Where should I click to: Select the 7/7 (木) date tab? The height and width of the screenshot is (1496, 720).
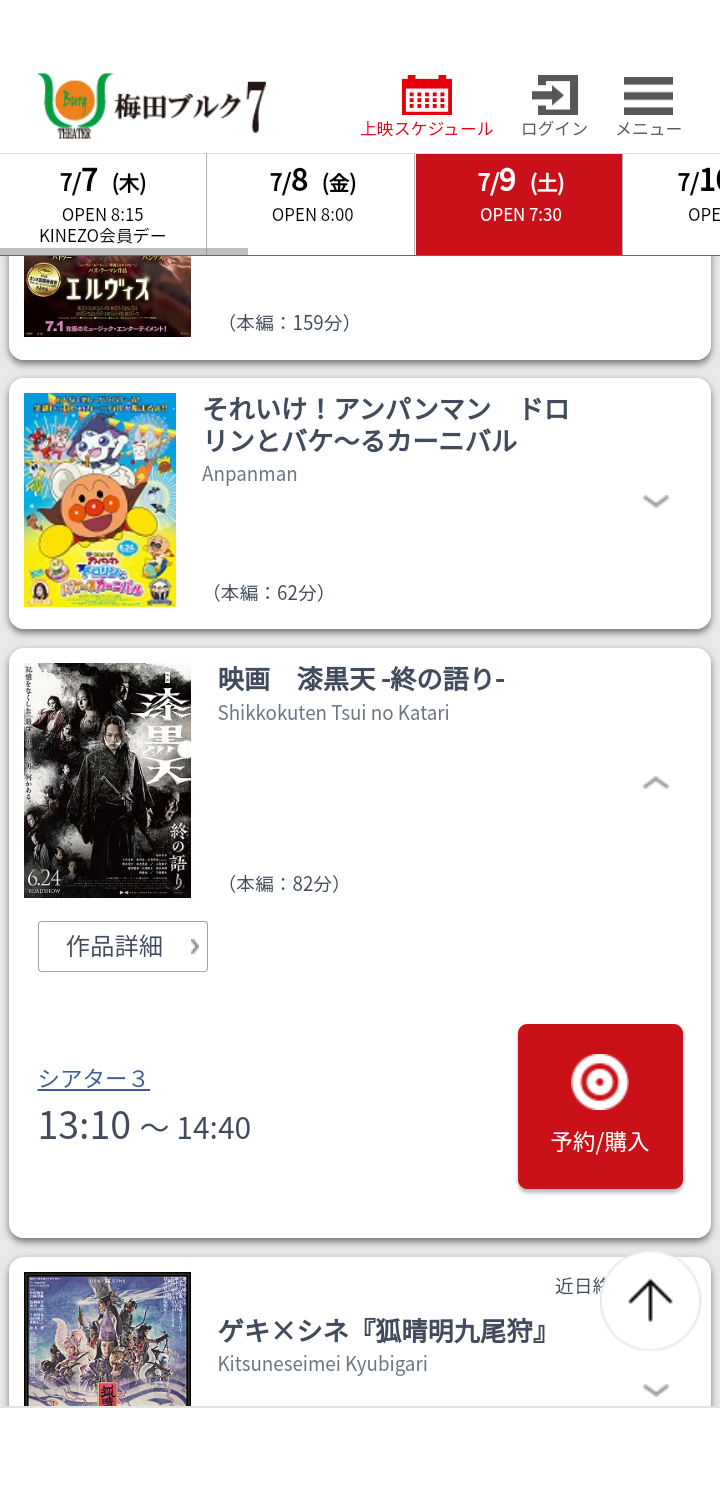click(x=103, y=204)
